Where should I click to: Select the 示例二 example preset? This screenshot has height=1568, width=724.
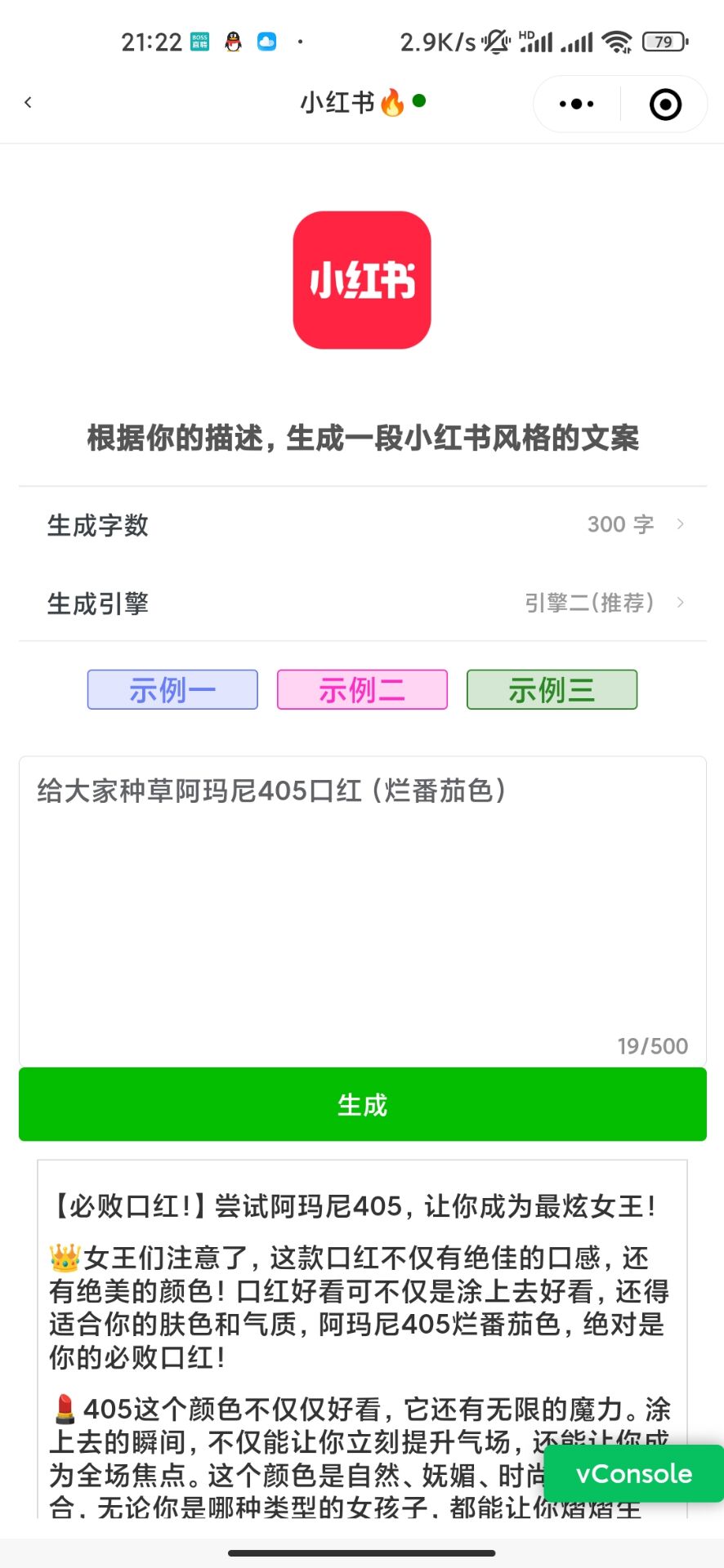pyautogui.click(x=362, y=689)
